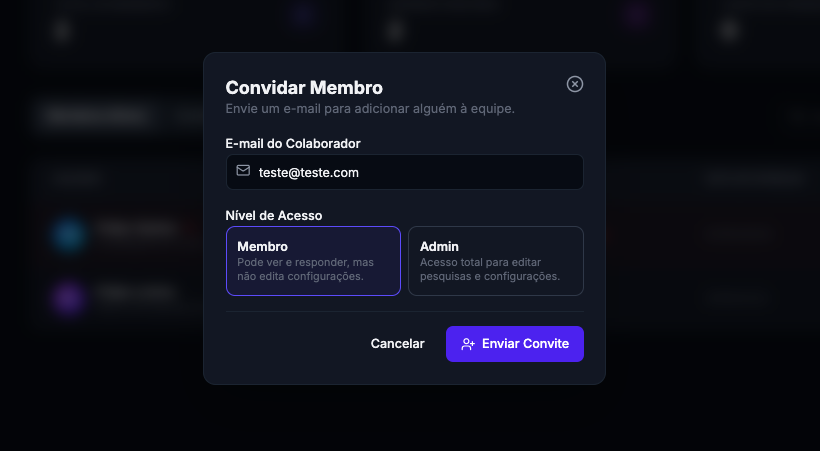This screenshot has width=820, height=451.
Task: Select the Membro access level
Action: coord(313,261)
